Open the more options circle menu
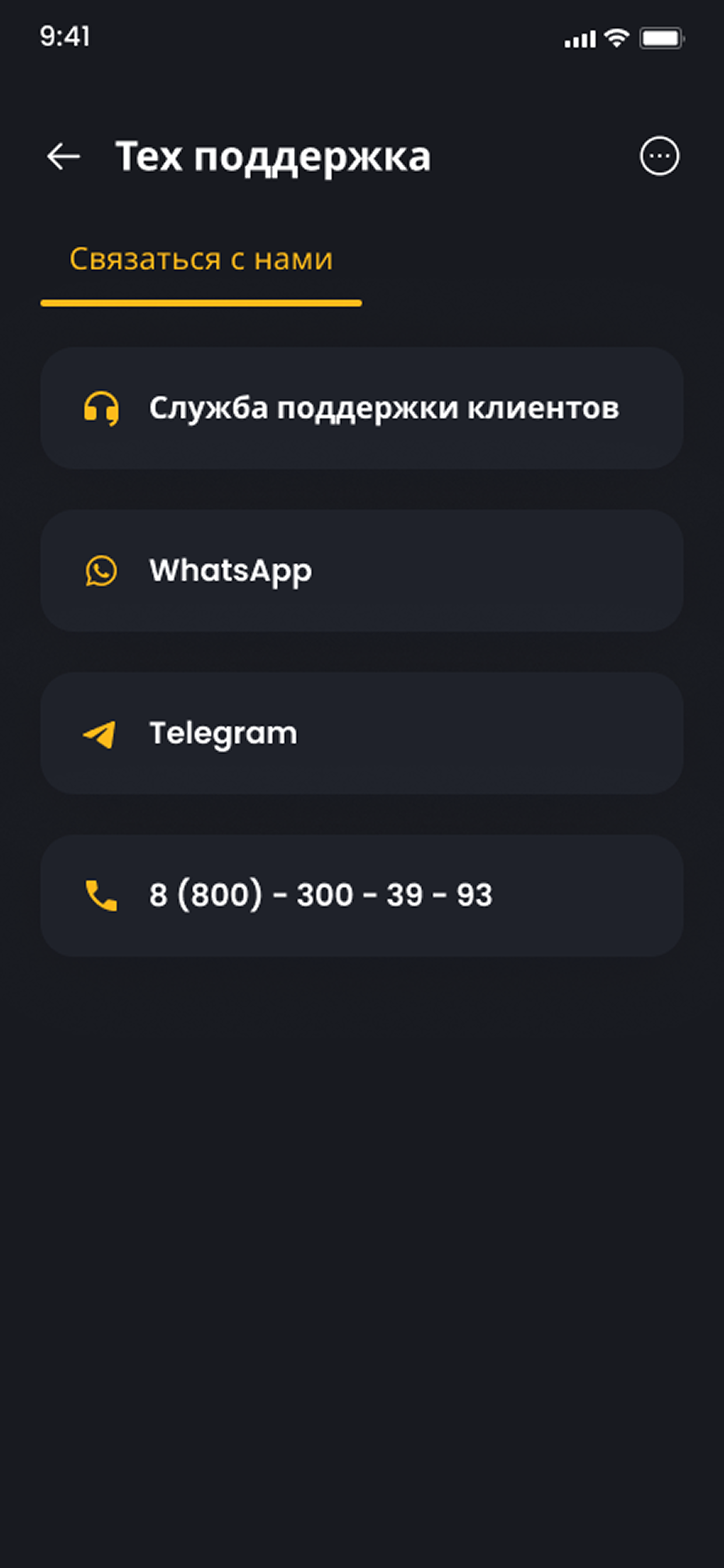Image resolution: width=724 pixels, height=1568 pixels. (659, 156)
